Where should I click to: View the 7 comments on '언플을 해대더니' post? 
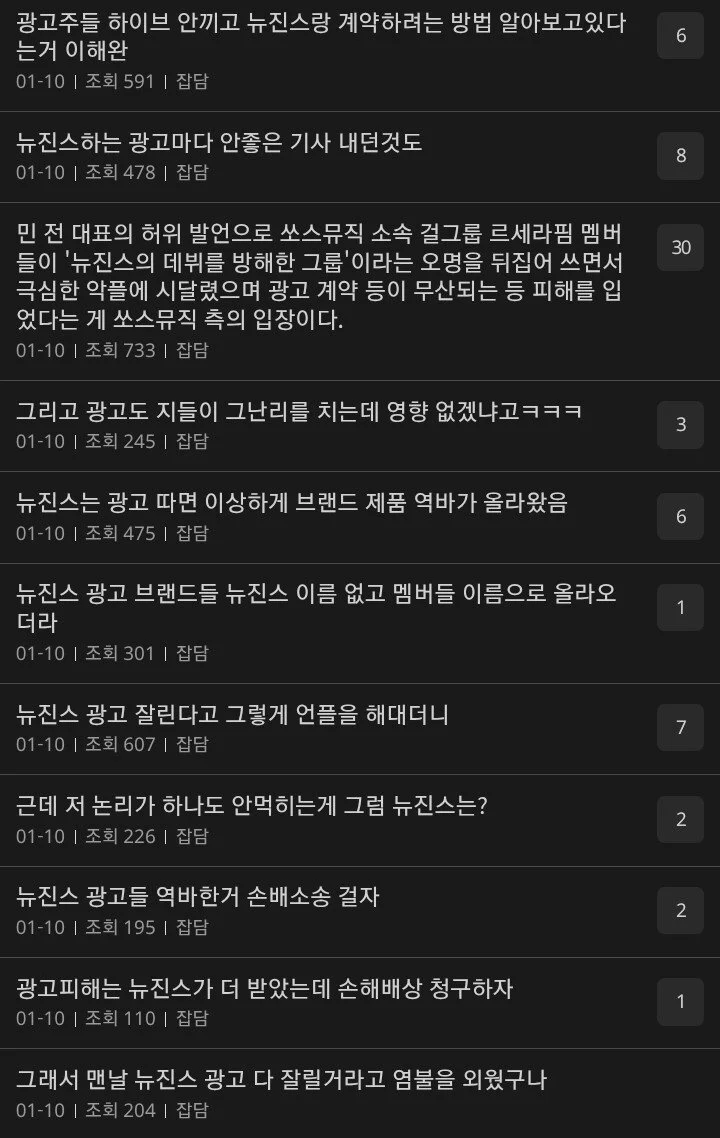pyautogui.click(x=681, y=727)
